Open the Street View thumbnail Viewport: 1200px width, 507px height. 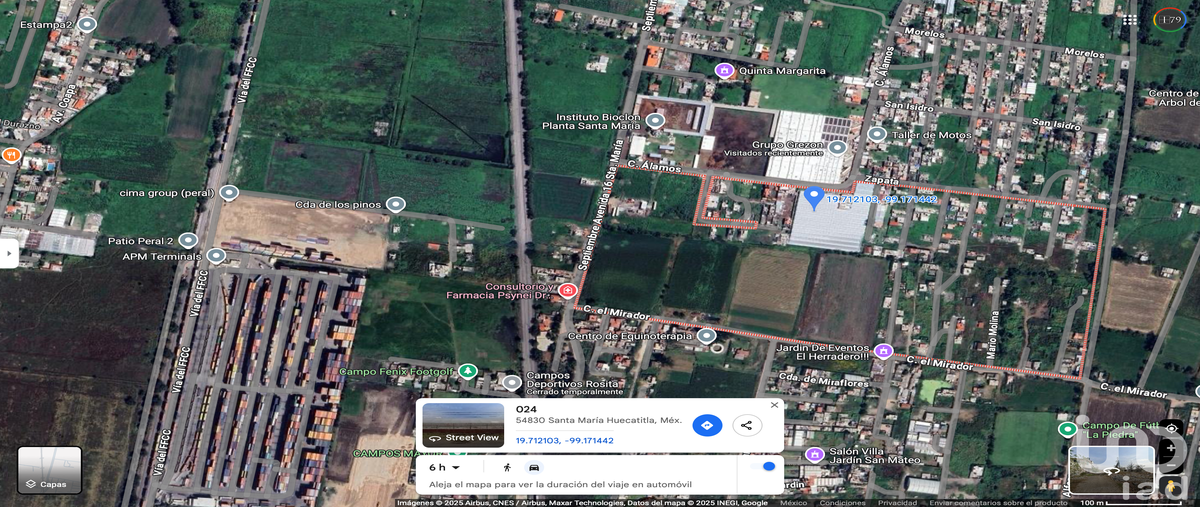[463, 424]
